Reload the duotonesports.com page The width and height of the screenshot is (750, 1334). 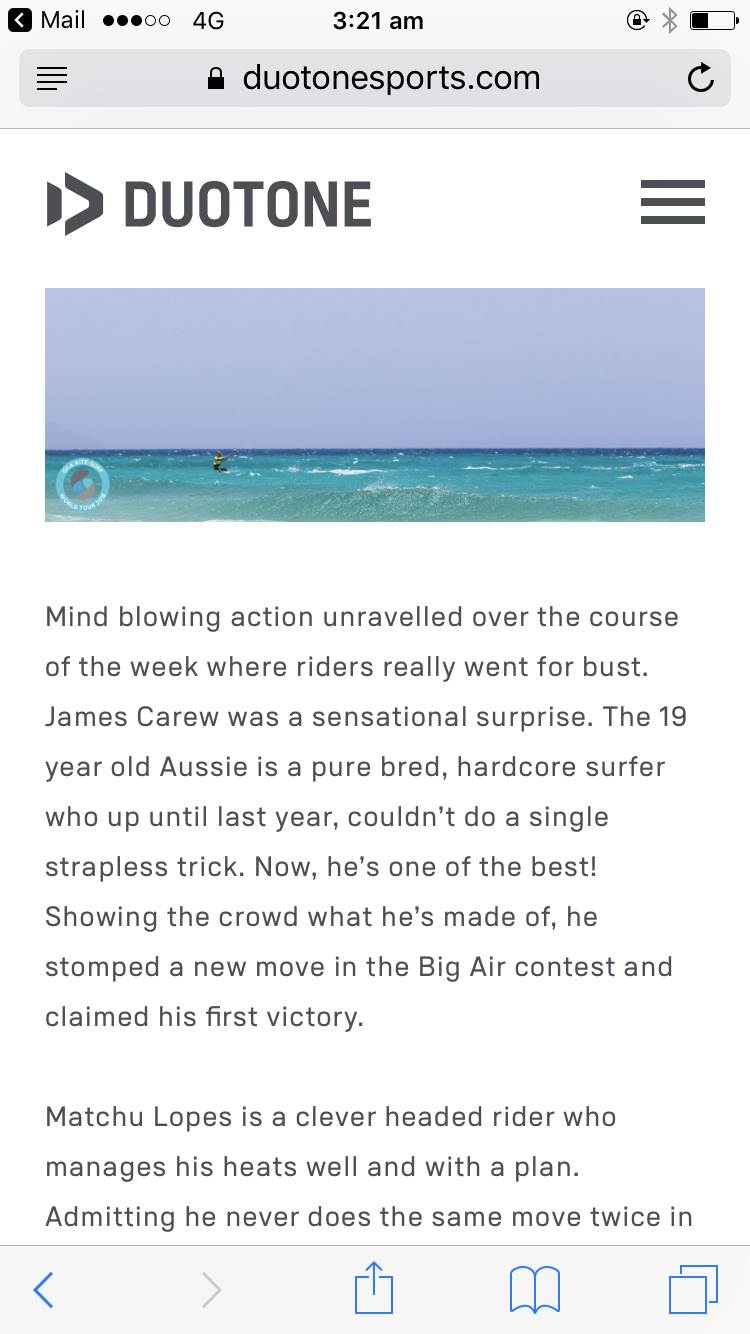(700, 78)
